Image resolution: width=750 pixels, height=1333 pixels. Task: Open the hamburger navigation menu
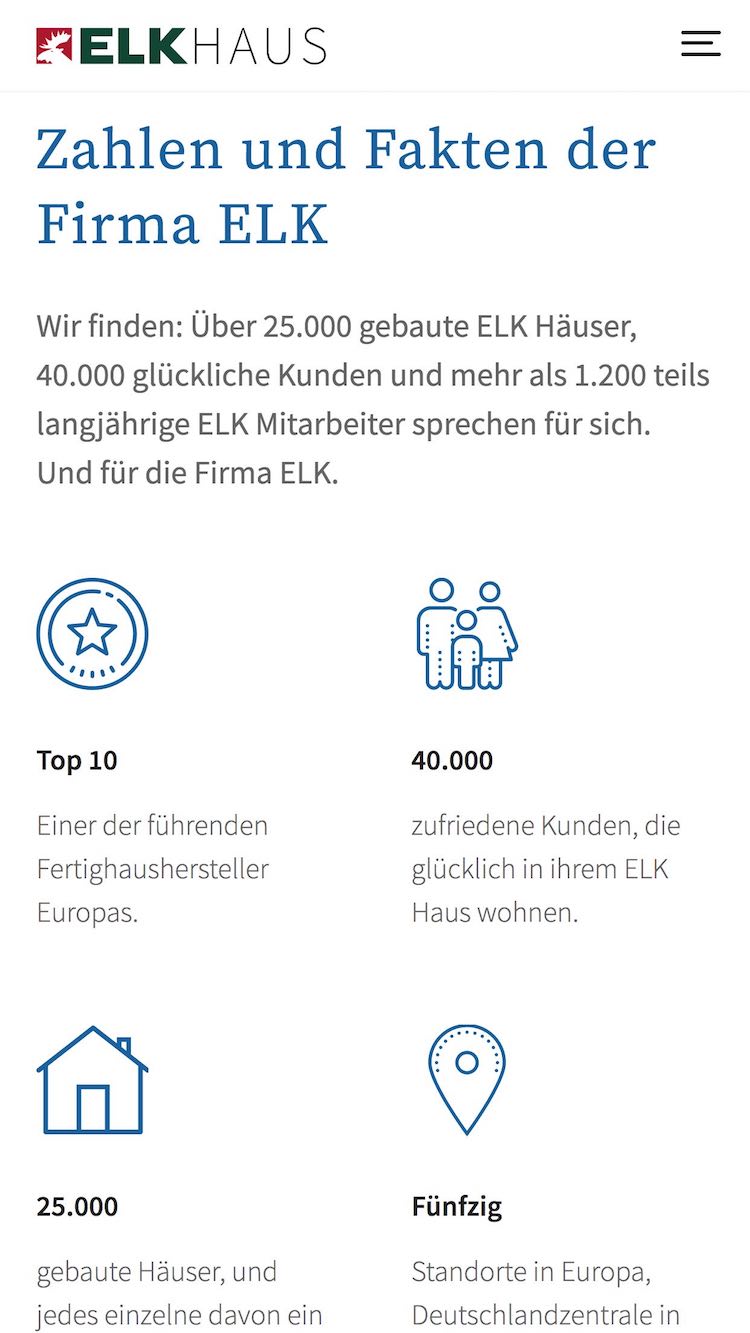click(x=700, y=44)
